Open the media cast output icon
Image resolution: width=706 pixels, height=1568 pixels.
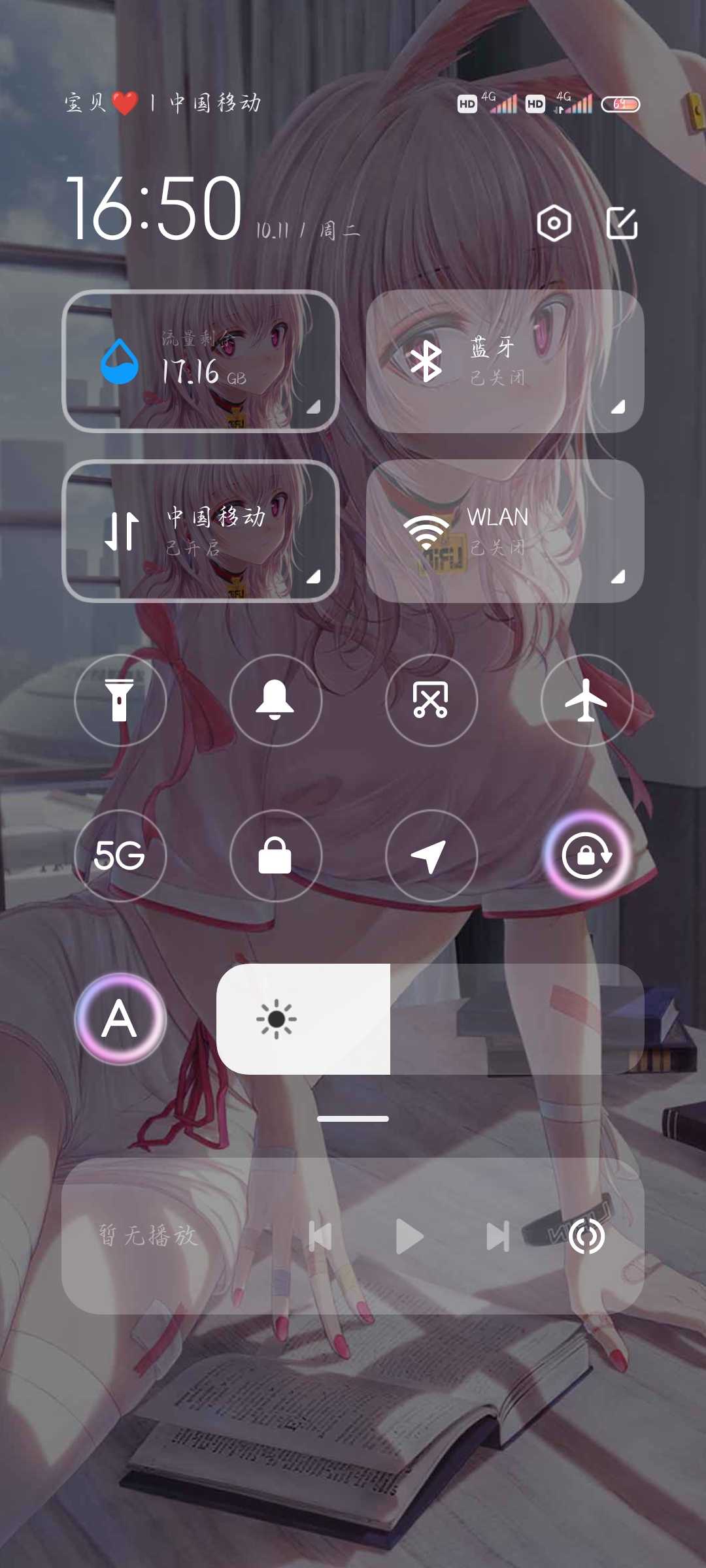click(x=586, y=1236)
